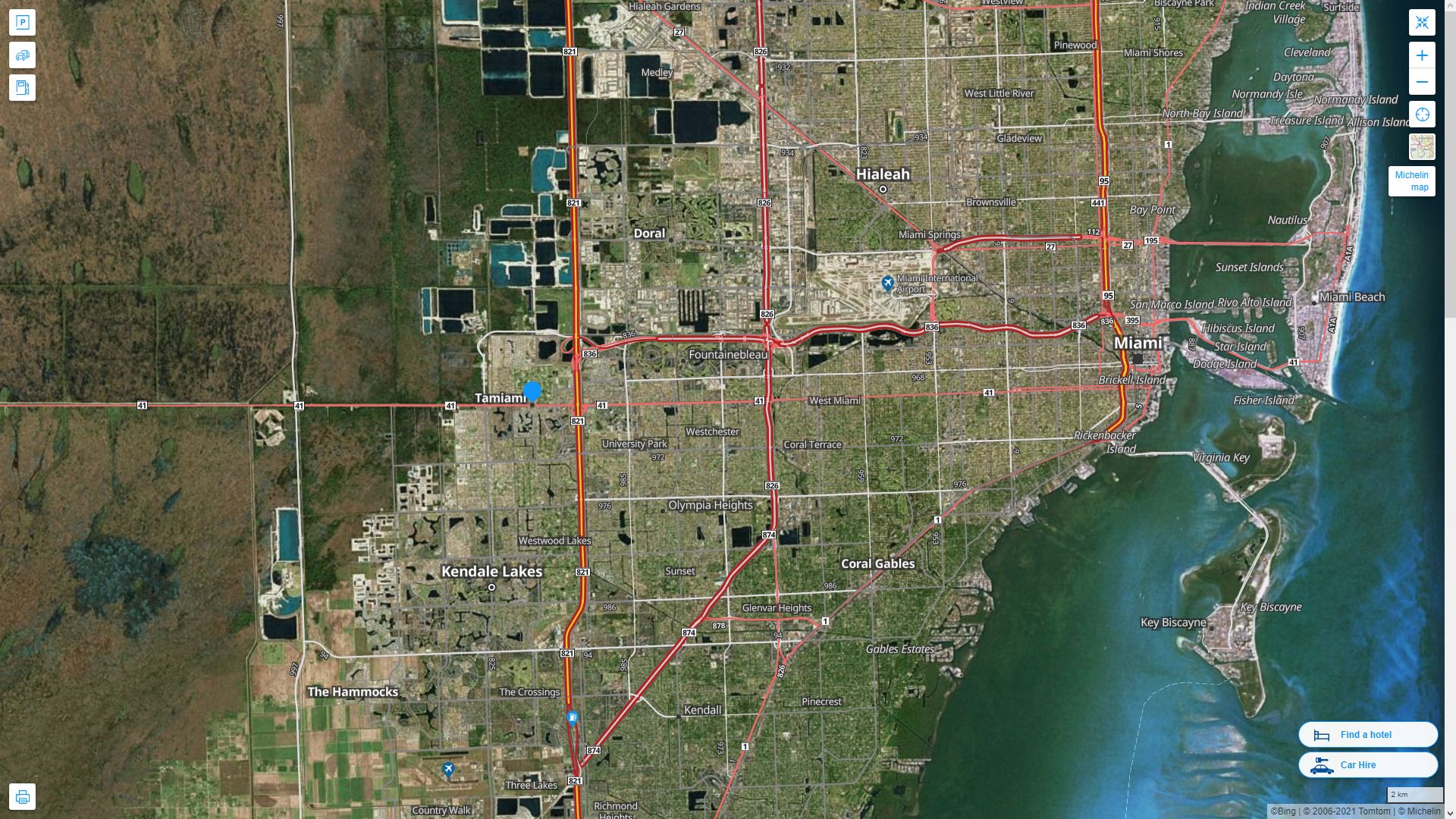Show parking locations on the map
The height and width of the screenshot is (819, 1456).
pyautogui.click(x=22, y=23)
